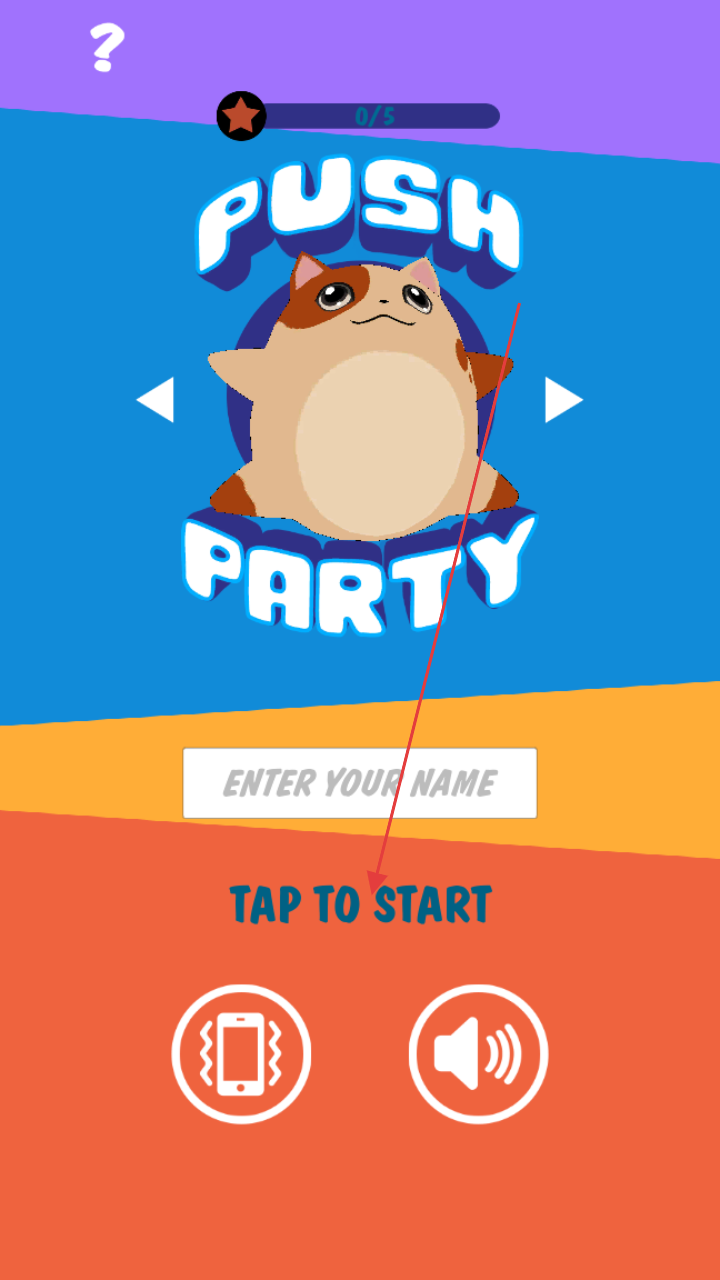Image resolution: width=720 pixels, height=1280 pixels.
Task: Tap to Start the game
Action: (x=360, y=905)
